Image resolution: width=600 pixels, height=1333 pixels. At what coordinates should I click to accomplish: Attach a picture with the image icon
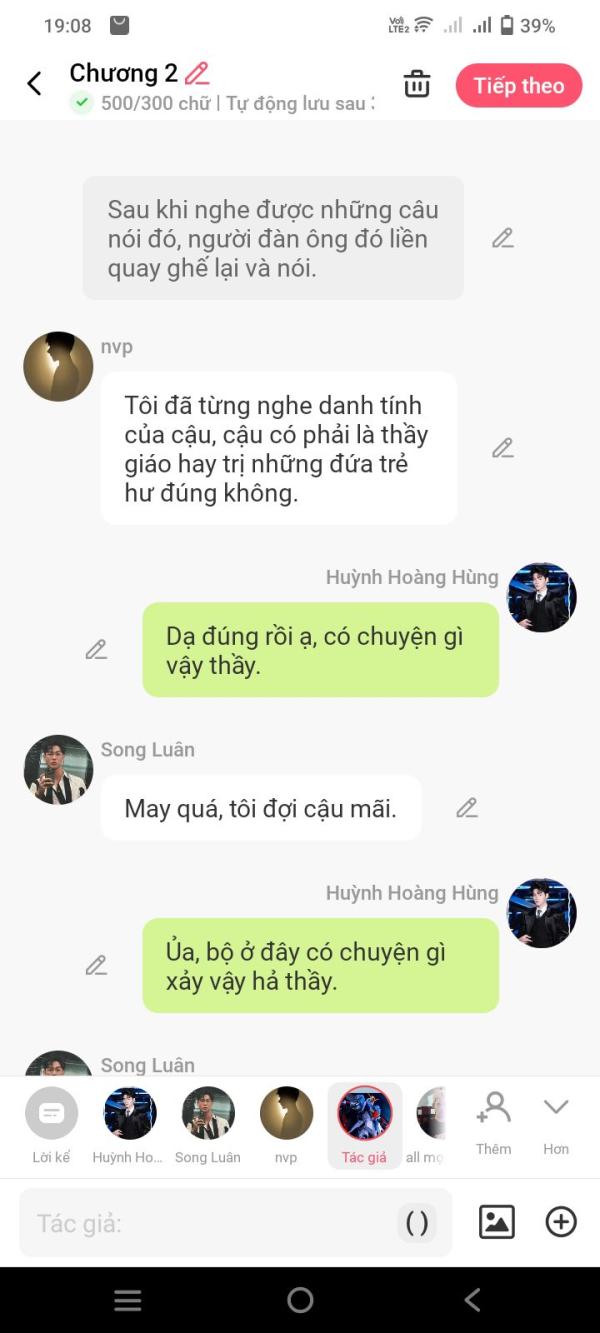[x=497, y=1222]
